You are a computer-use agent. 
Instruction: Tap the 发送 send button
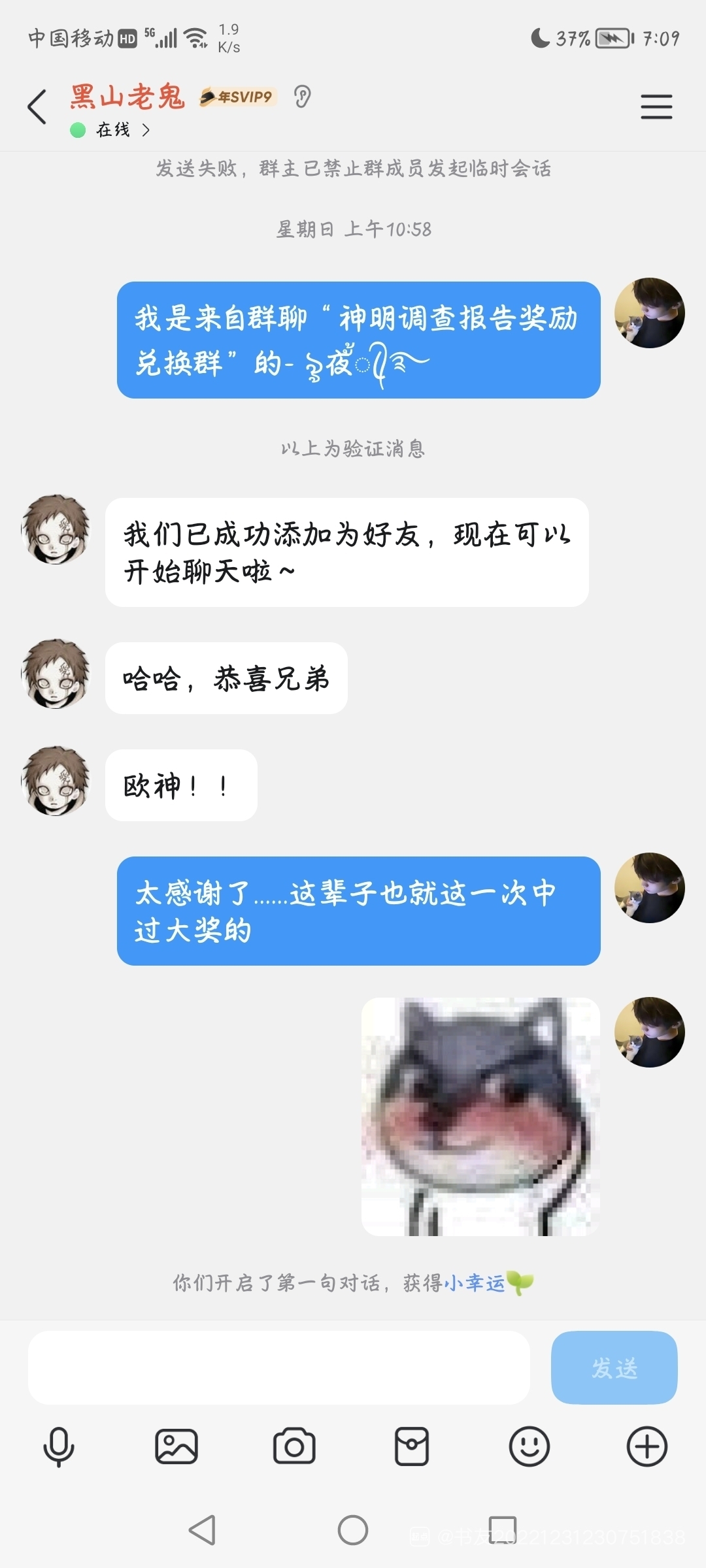tap(614, 1367)
